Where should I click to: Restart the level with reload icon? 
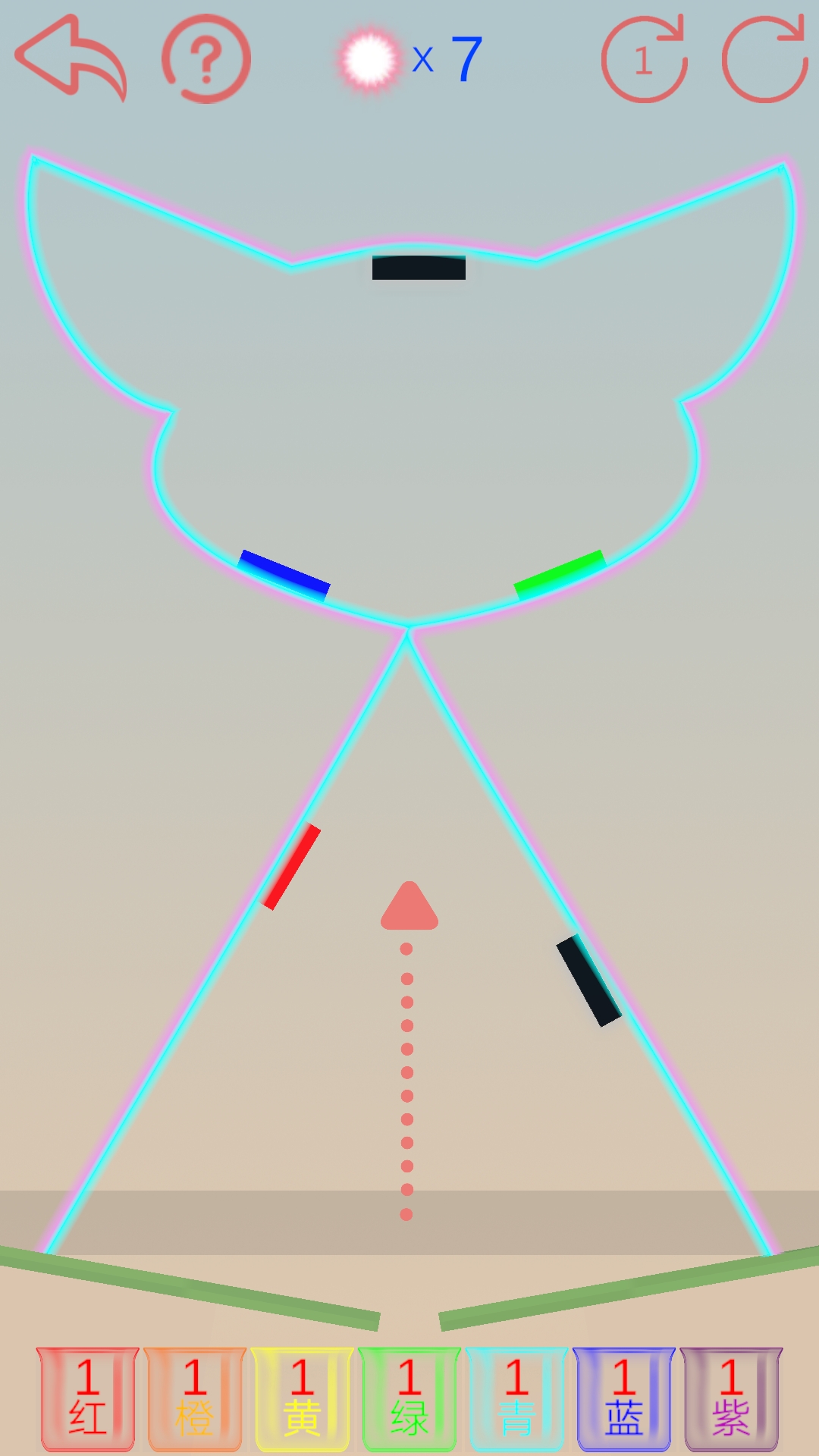764,59
